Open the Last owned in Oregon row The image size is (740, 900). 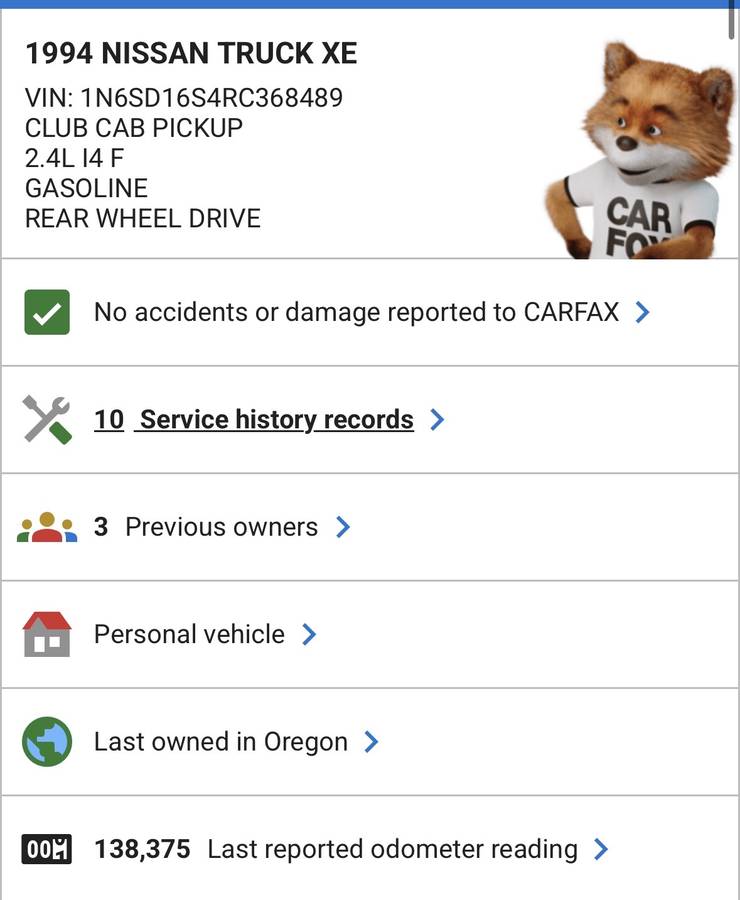point(221,742)
